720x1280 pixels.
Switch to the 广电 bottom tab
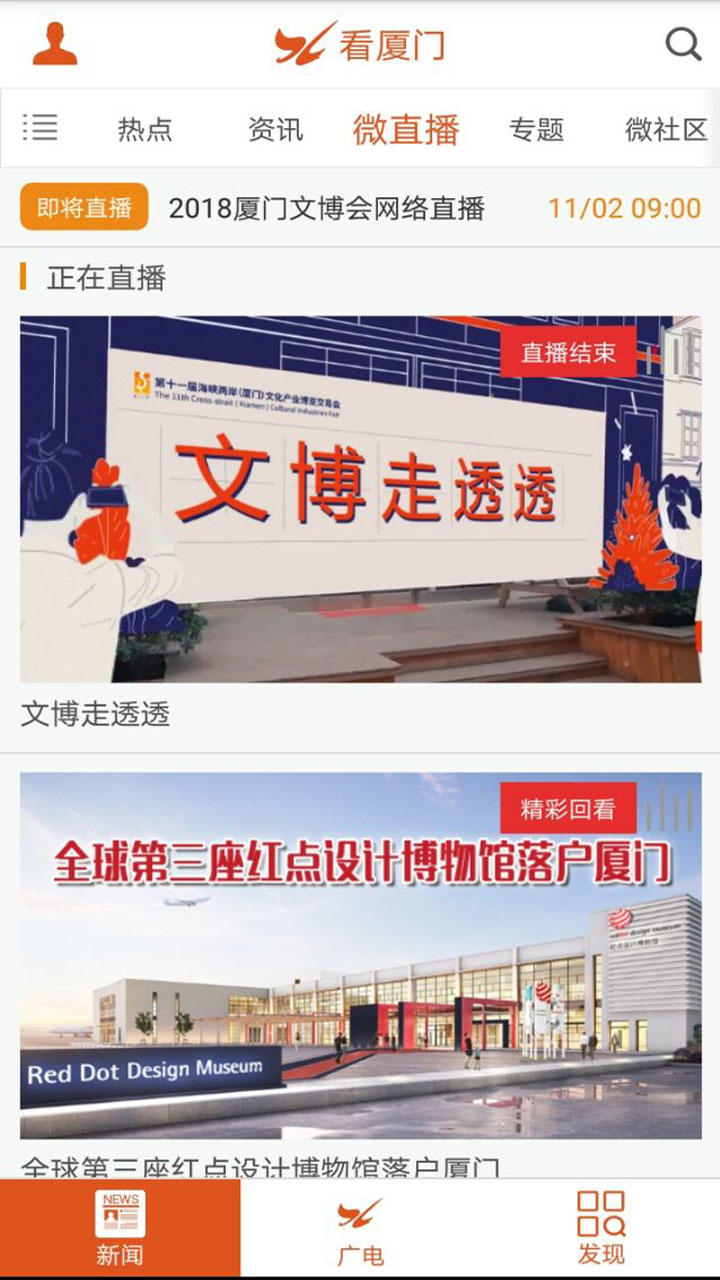click(360, 1228)
